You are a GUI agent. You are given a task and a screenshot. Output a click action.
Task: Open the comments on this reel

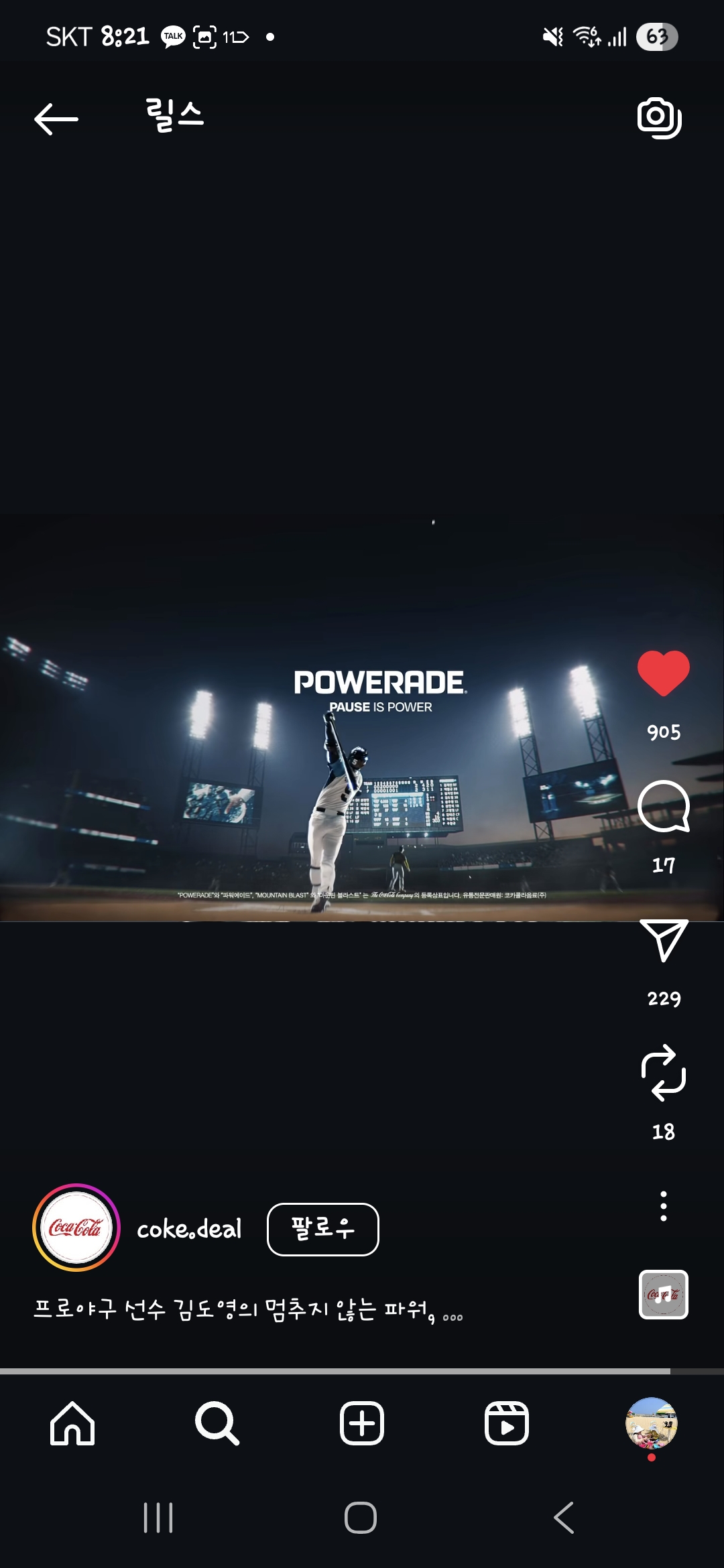[x=663, y=806]
